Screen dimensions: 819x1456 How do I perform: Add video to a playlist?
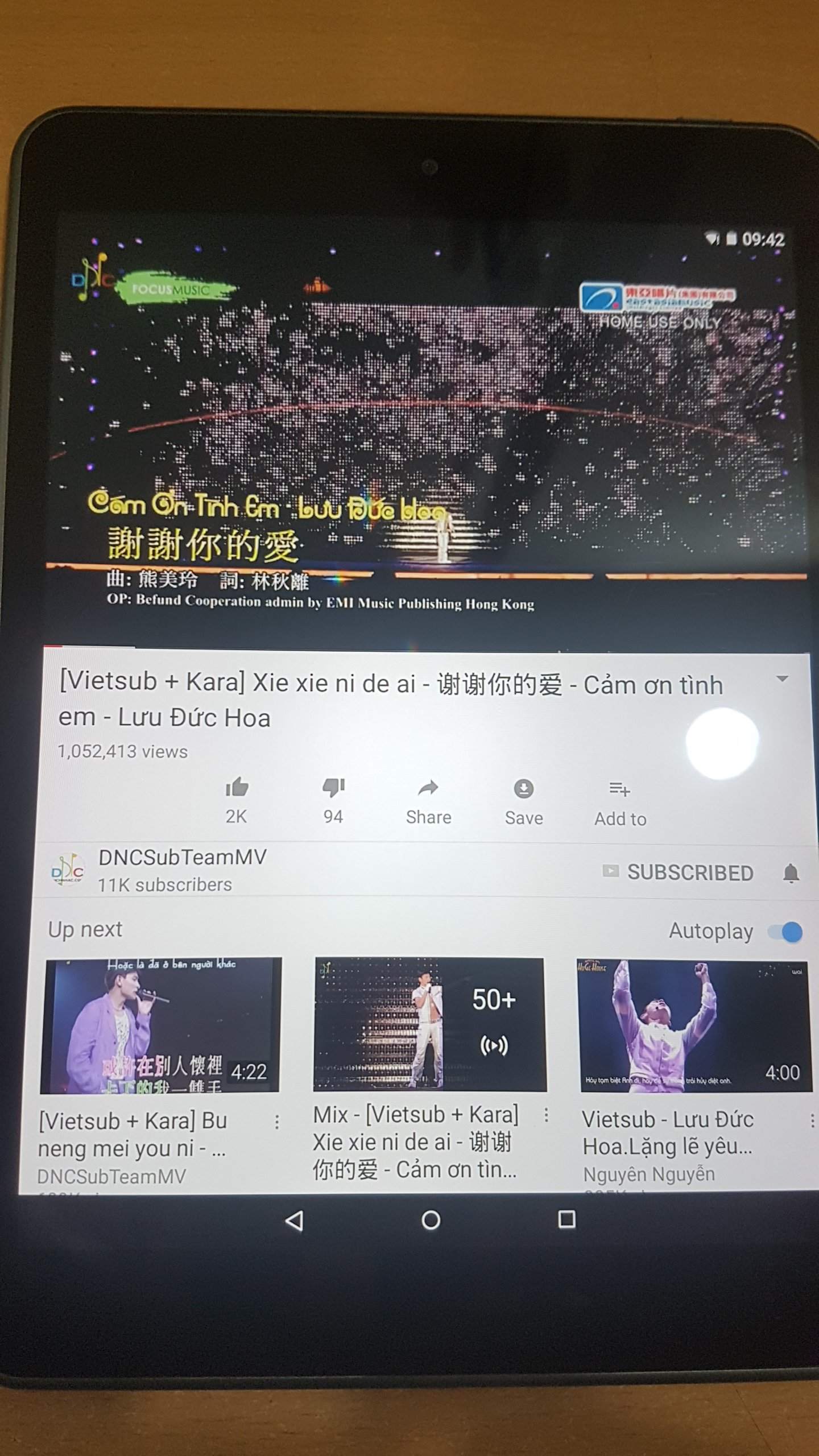pos(619,790)
